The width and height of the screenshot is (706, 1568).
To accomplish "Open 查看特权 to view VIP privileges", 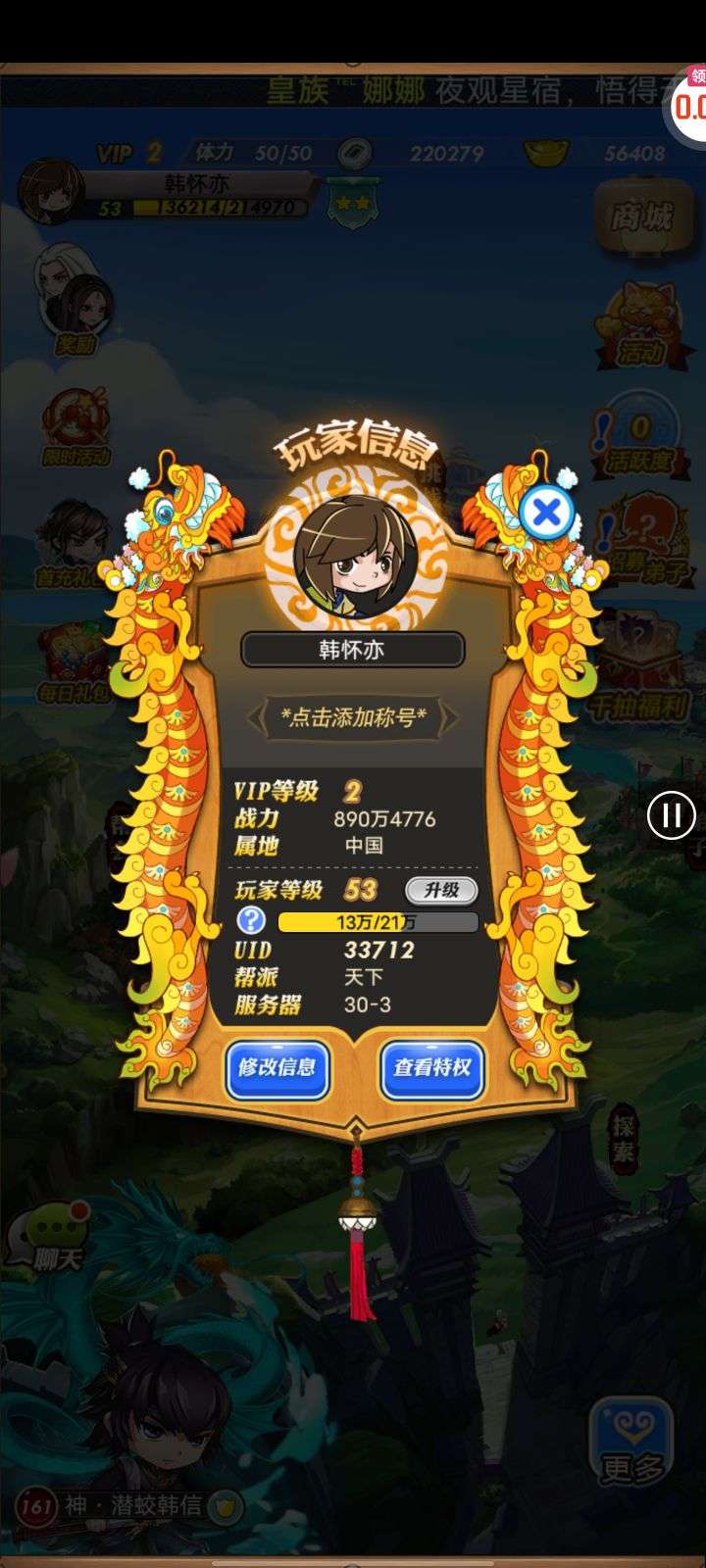I will point(432,1068).
